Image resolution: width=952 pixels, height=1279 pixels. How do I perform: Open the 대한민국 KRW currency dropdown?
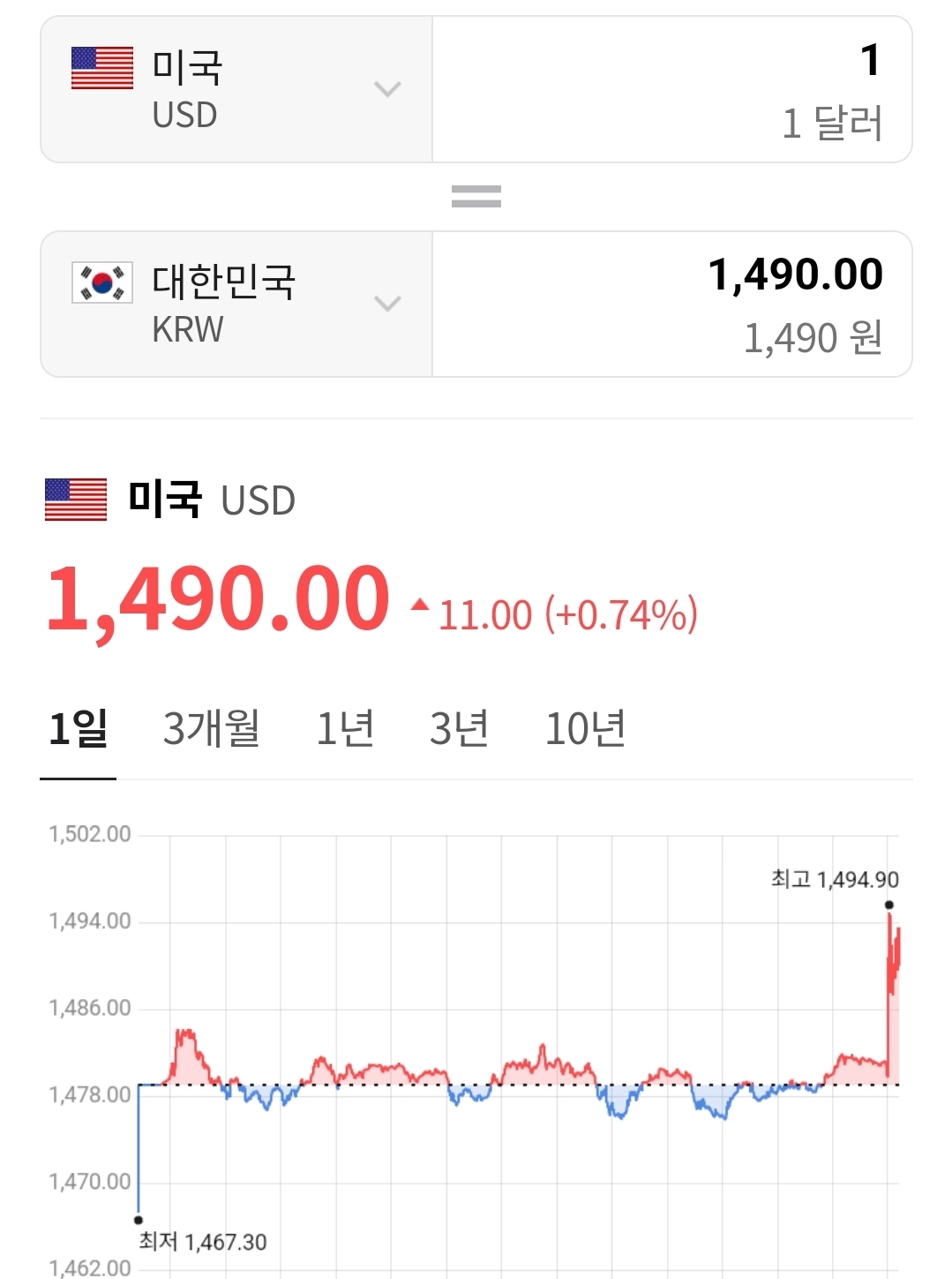tap(236, 304)
